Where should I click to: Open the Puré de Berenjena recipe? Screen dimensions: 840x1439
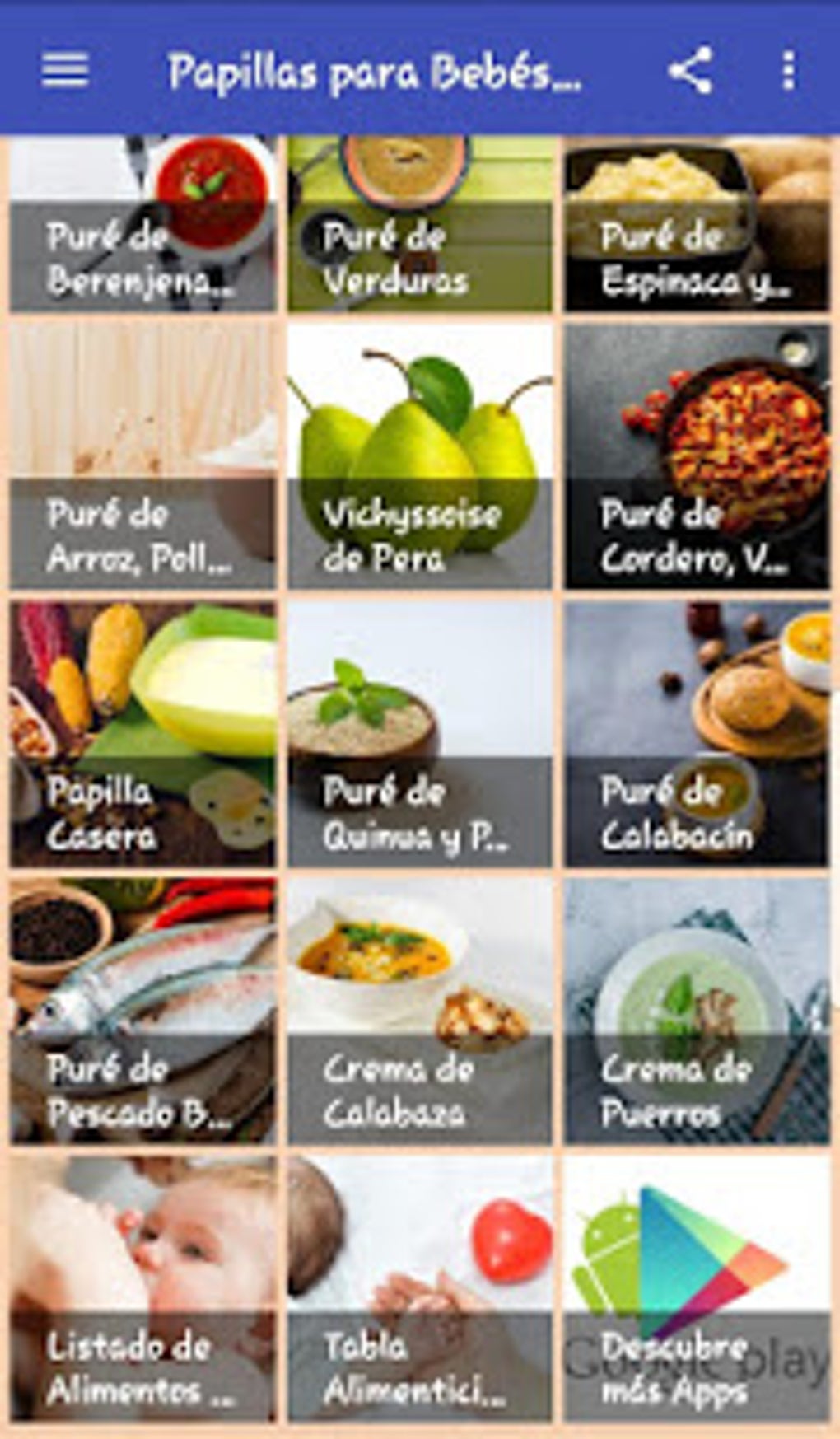point(142,224)
